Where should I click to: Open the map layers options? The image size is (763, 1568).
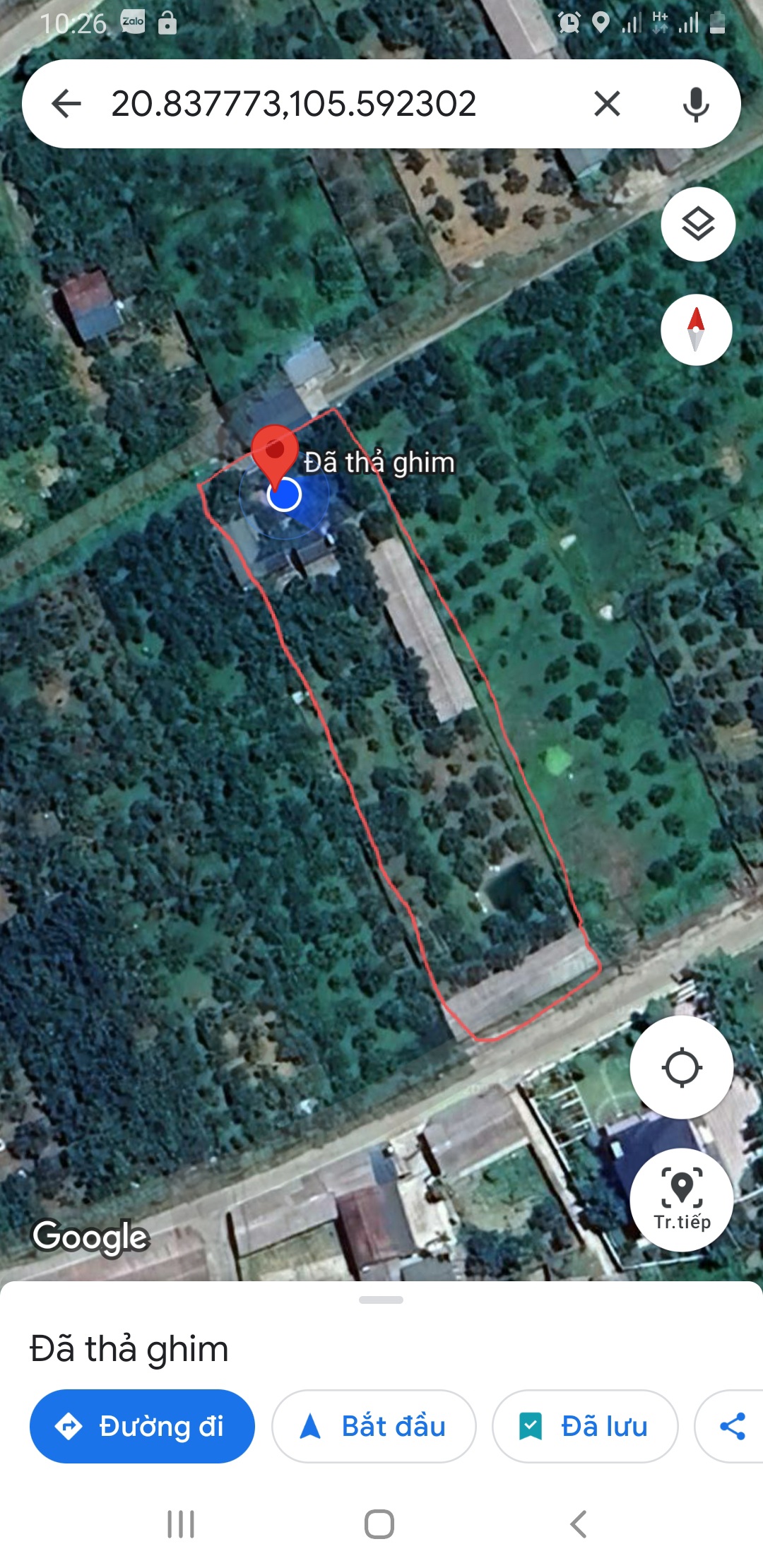pyautogui.click(x=698, y=225)
